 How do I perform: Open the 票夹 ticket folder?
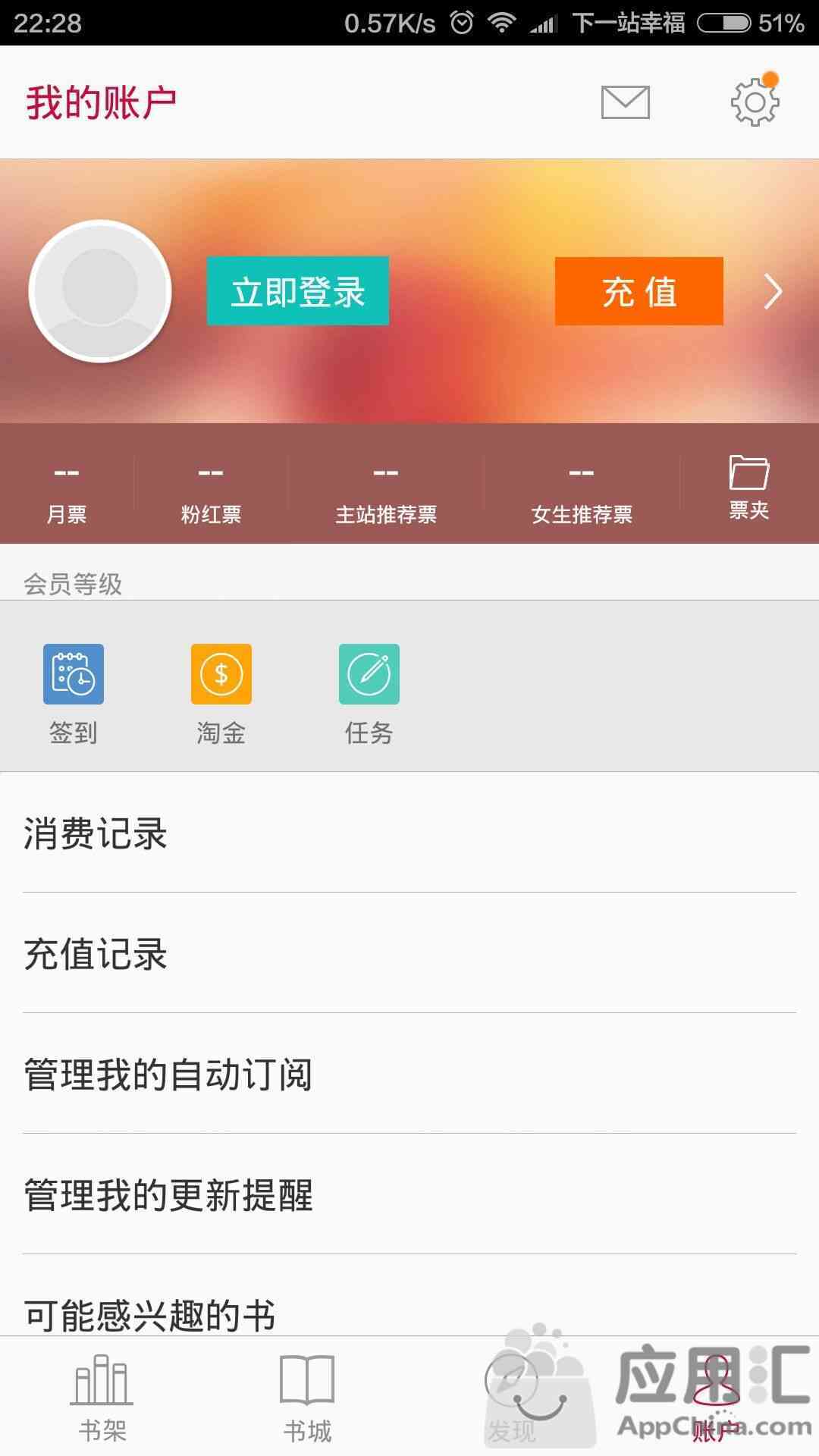click(x=748, y=487)
